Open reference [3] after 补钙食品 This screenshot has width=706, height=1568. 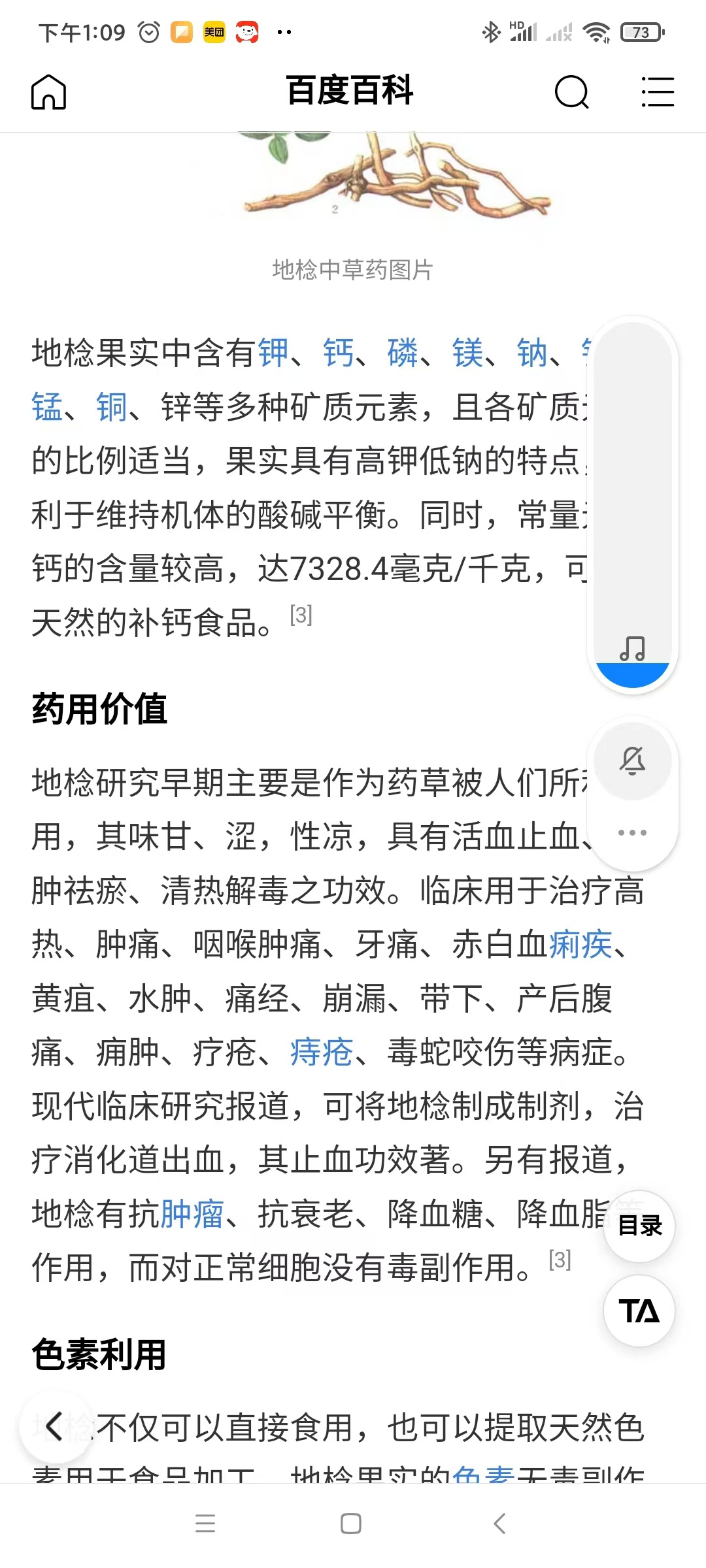click(x=301, y=615)
